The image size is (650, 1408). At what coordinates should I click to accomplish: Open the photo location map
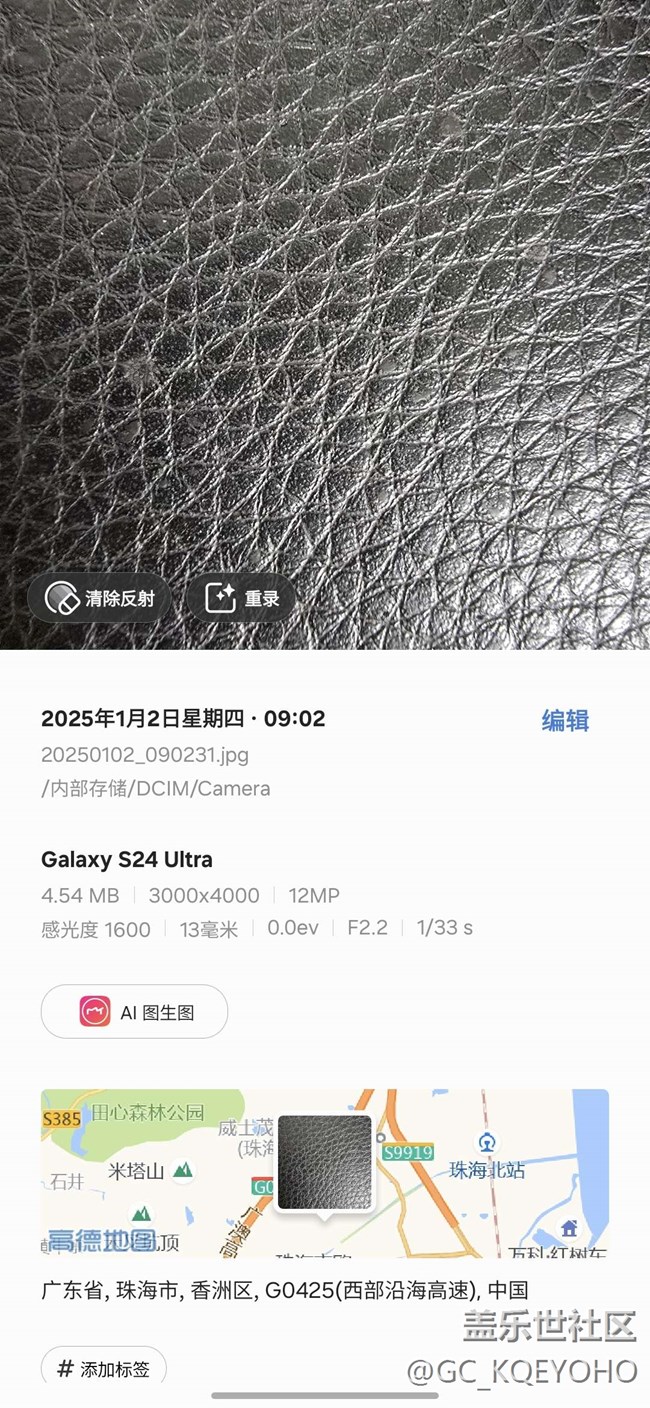coord(325,1173)
